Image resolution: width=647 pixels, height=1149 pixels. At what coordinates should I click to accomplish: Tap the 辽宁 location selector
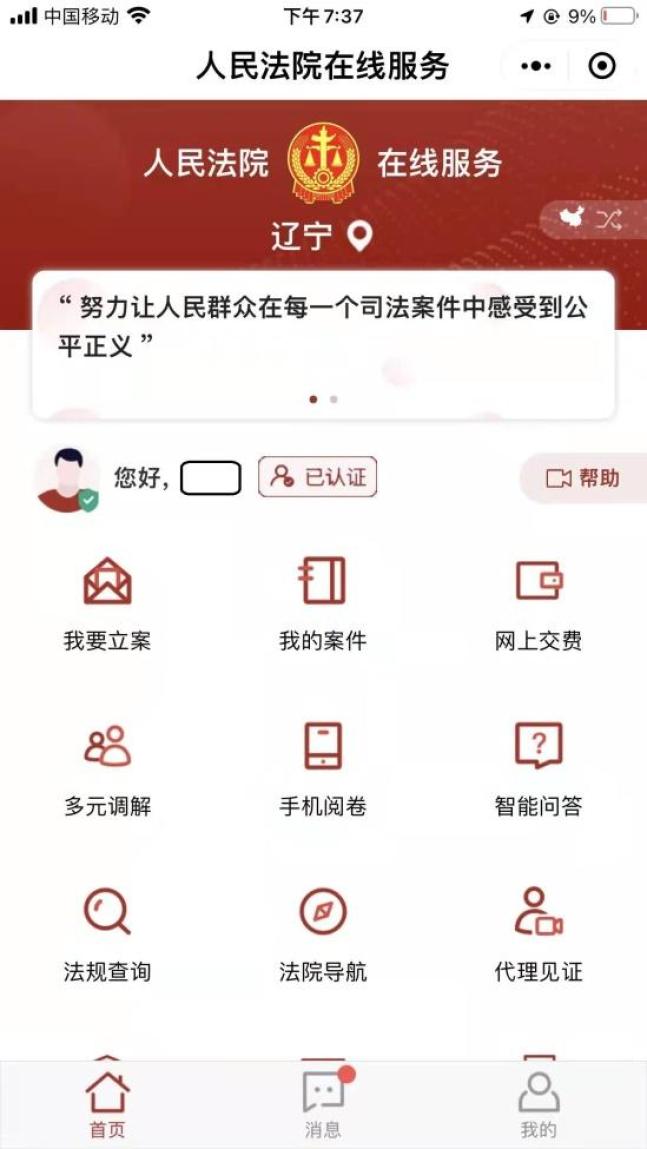click(322, 237)
